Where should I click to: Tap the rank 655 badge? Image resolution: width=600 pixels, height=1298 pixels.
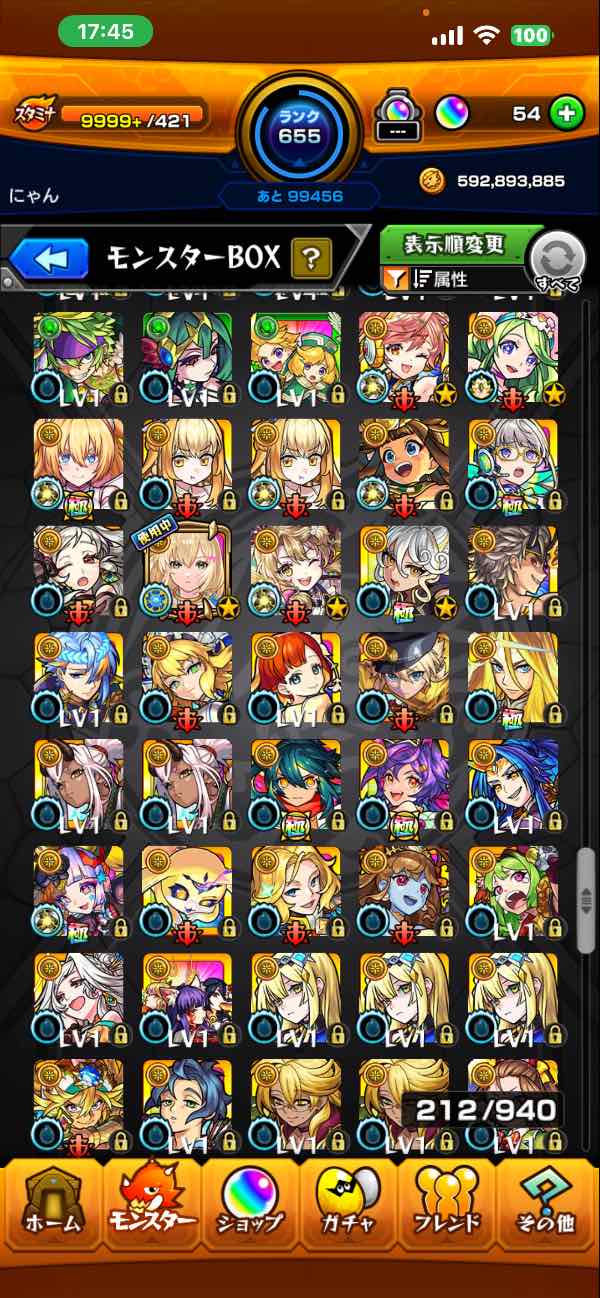300,127
